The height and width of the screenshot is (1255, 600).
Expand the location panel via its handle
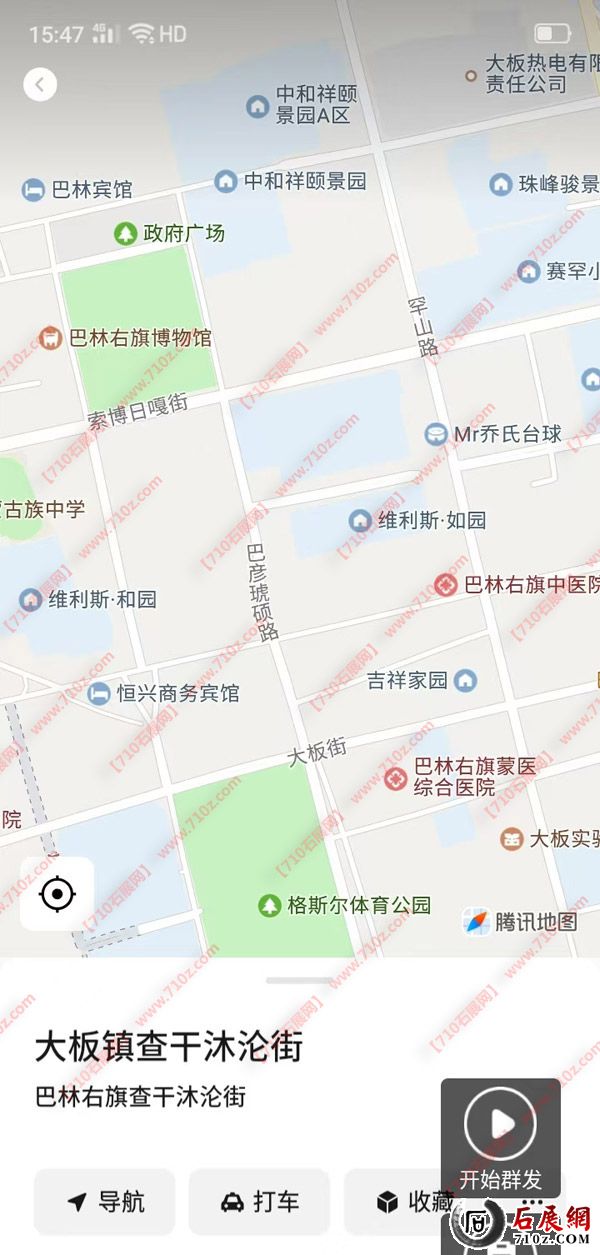click(x=300, y=980)
